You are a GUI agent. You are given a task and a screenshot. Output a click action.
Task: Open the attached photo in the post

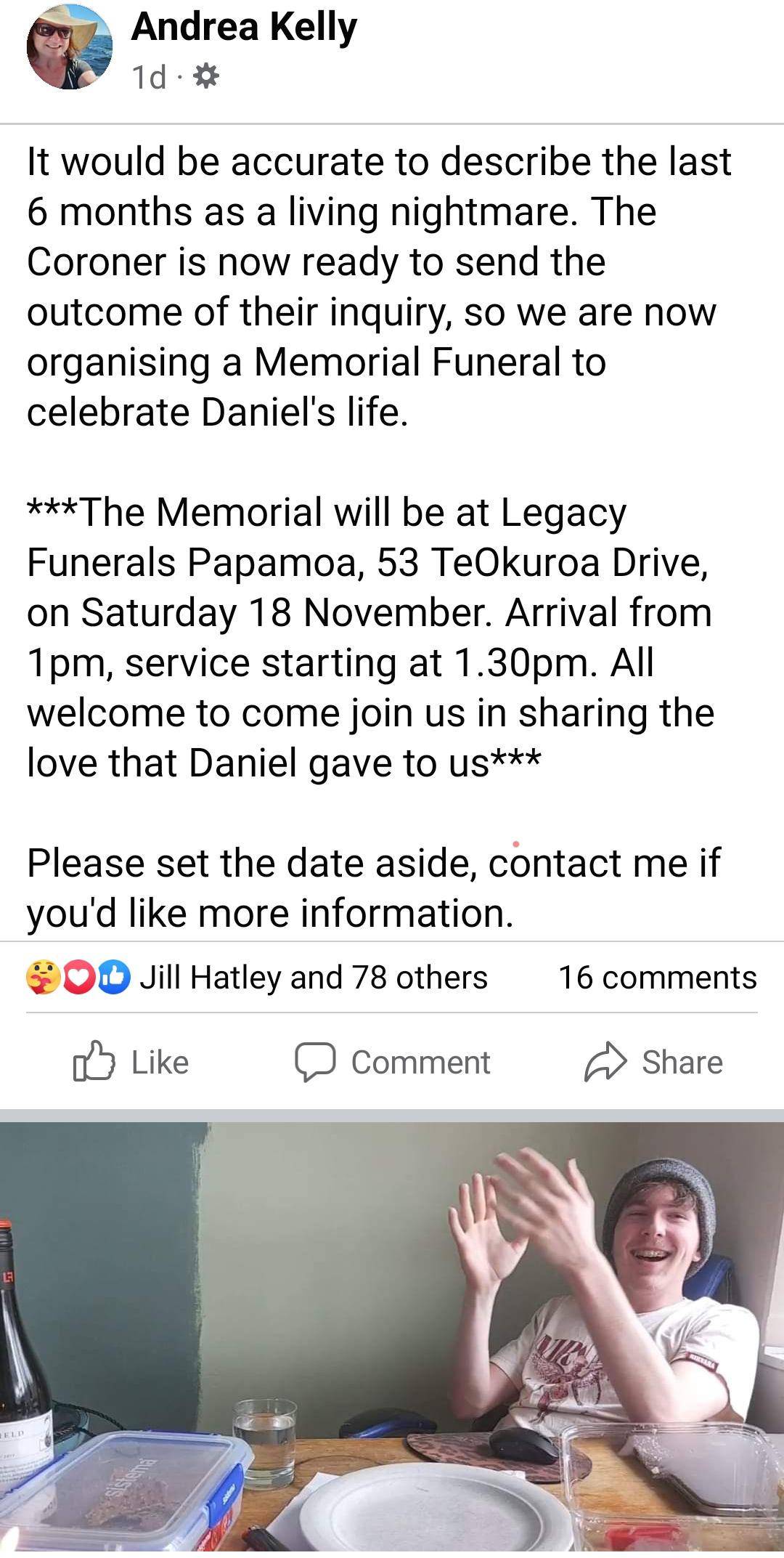pos(392,1336)
